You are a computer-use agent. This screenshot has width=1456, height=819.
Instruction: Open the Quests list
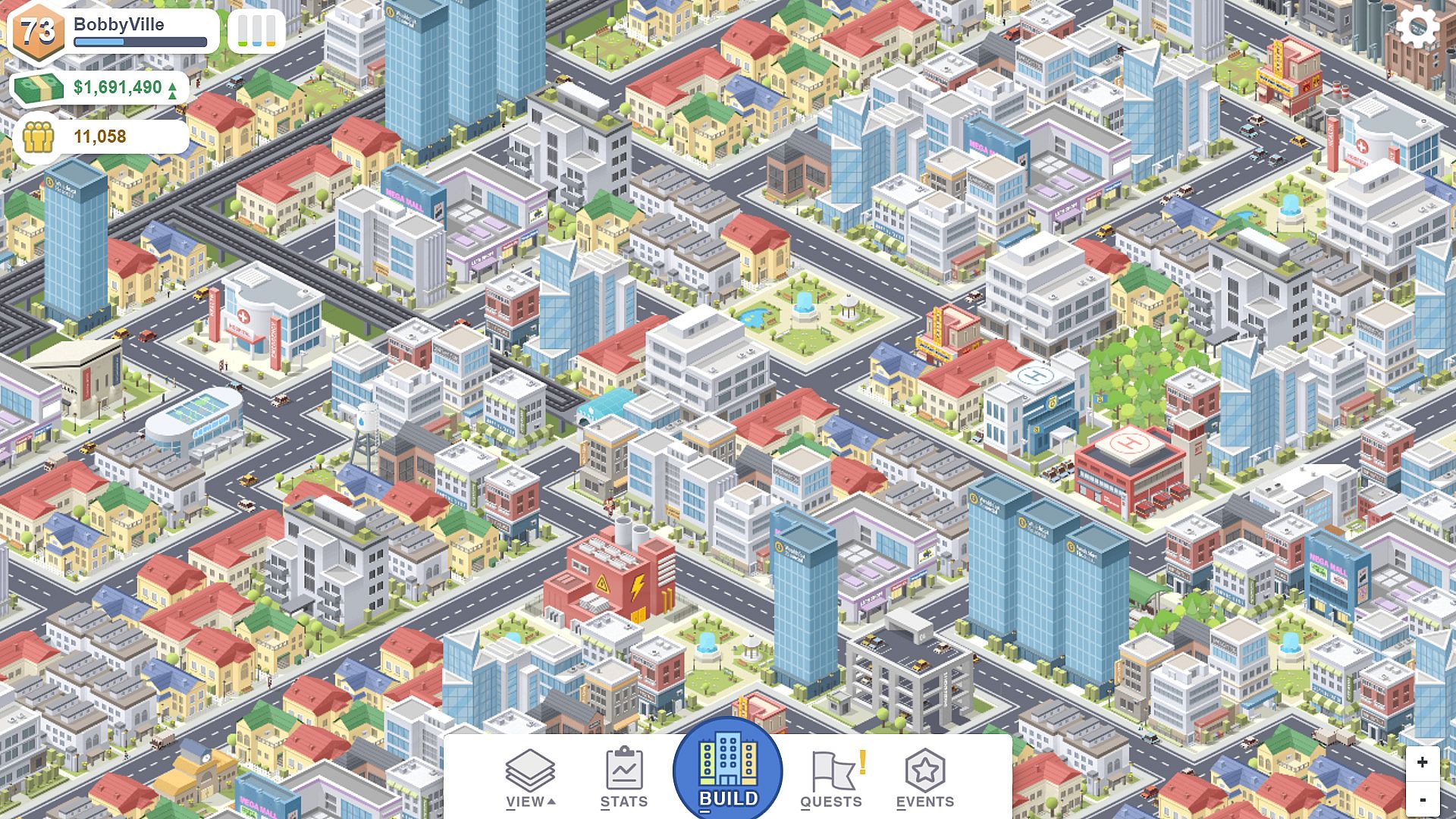pos(833,778)
